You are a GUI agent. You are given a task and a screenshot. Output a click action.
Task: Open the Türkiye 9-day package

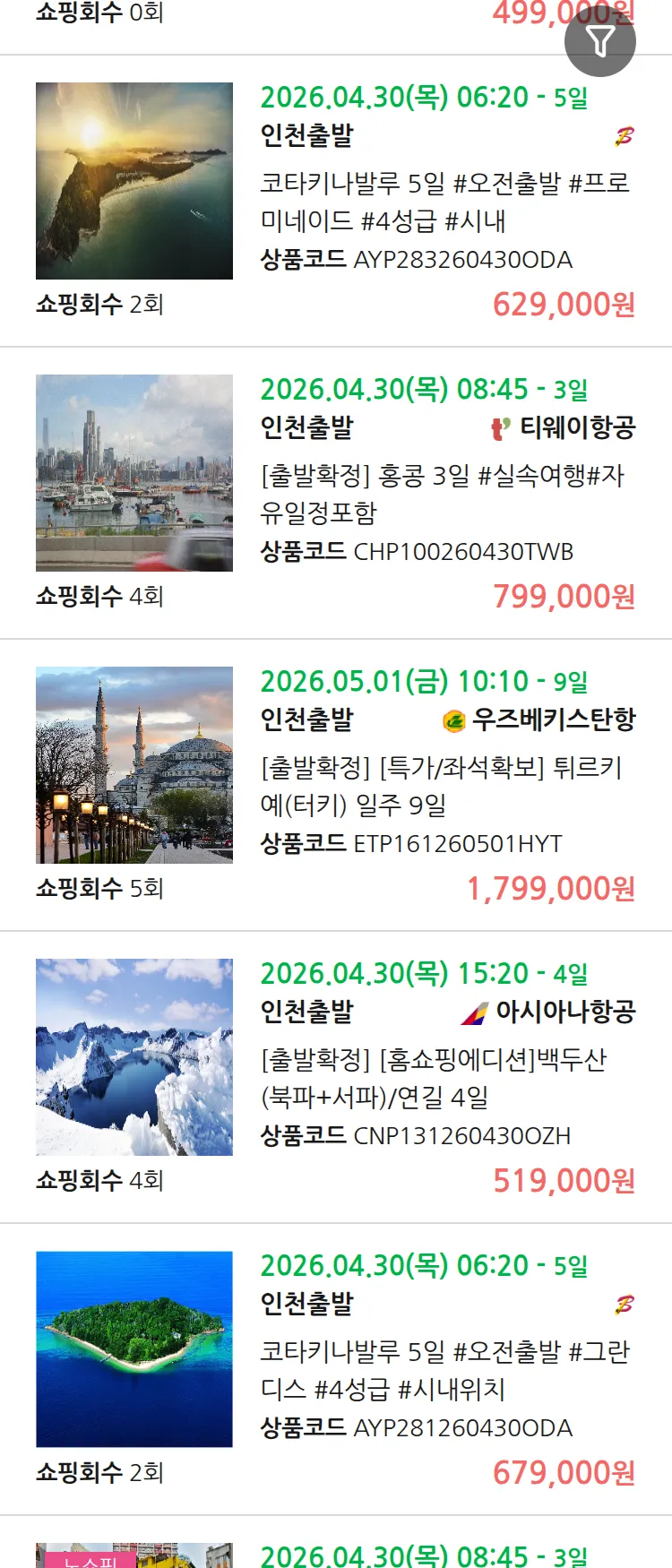click(441, 786)
